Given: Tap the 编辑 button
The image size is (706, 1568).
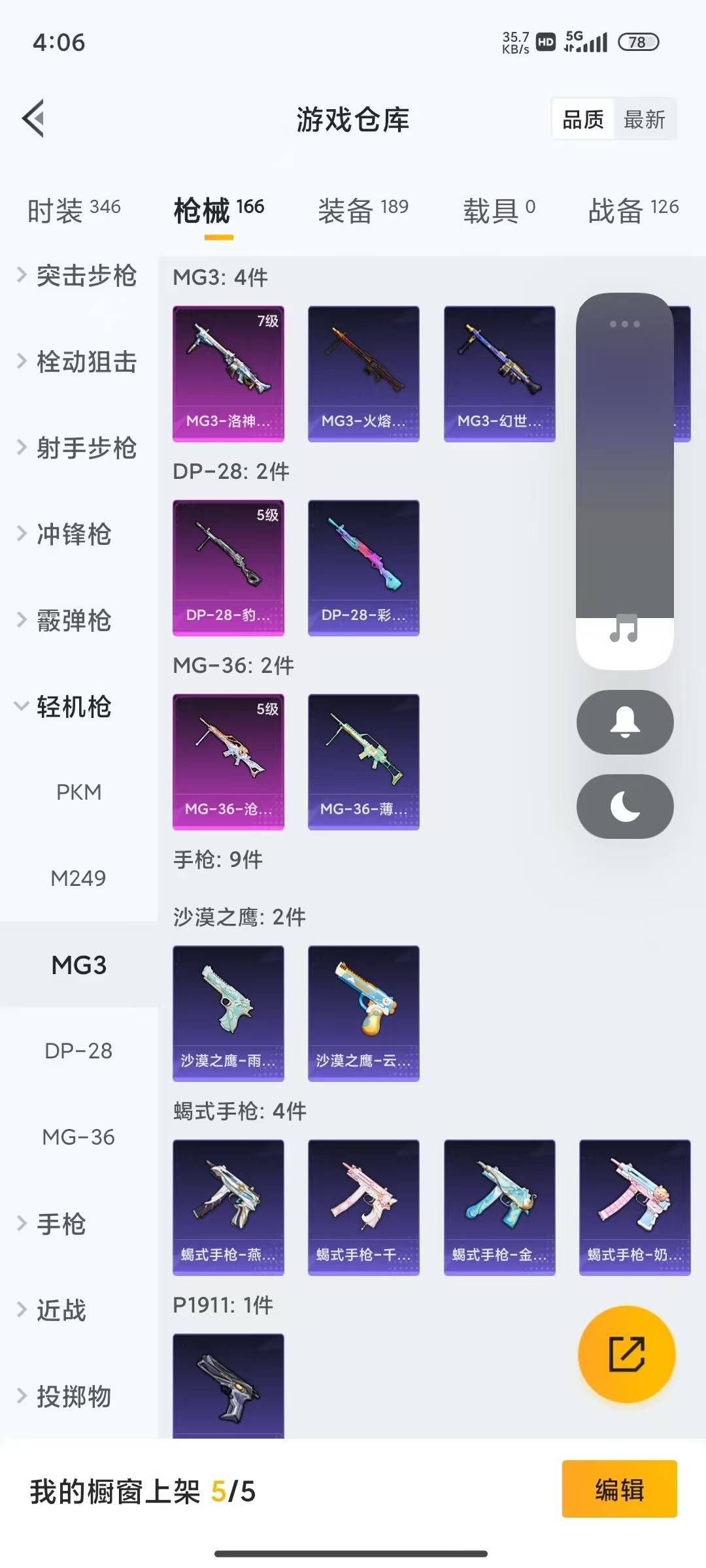Looking at the screenshot, I should coord(619,1488).
